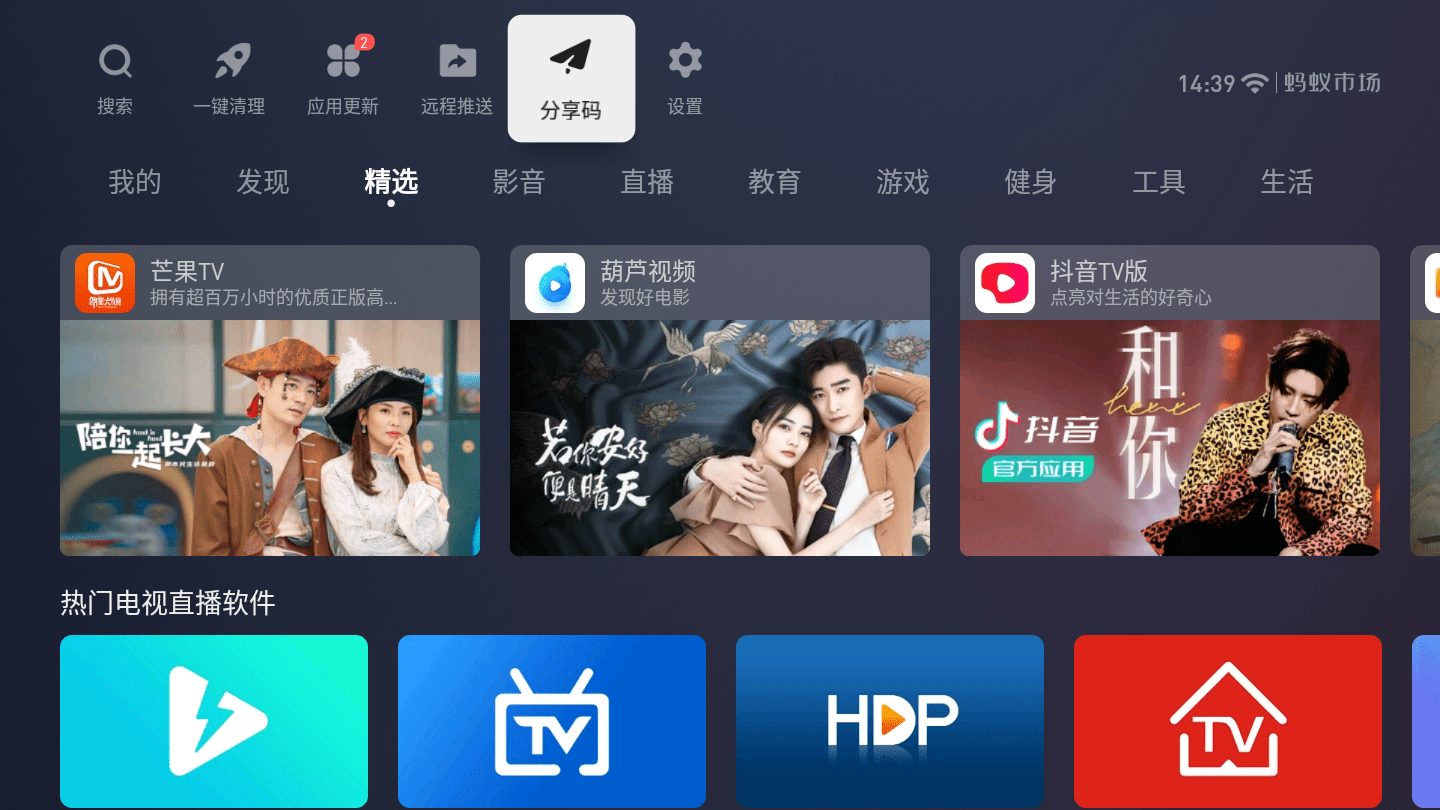Switch to the 游戏 tab
Viewport: 1440px width, 810px height.
pyautogui.click(x=902, y=182)
